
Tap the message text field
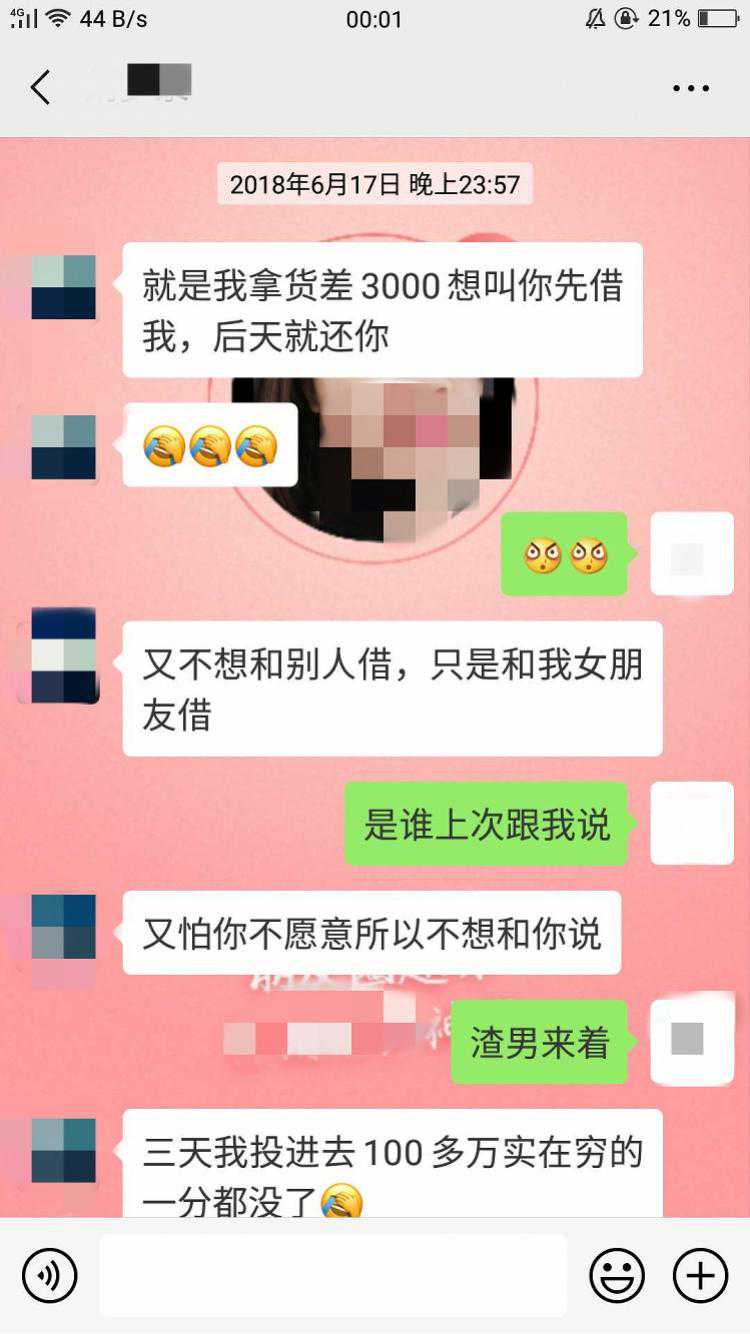pyautogui.click(x=332, y=1276)
